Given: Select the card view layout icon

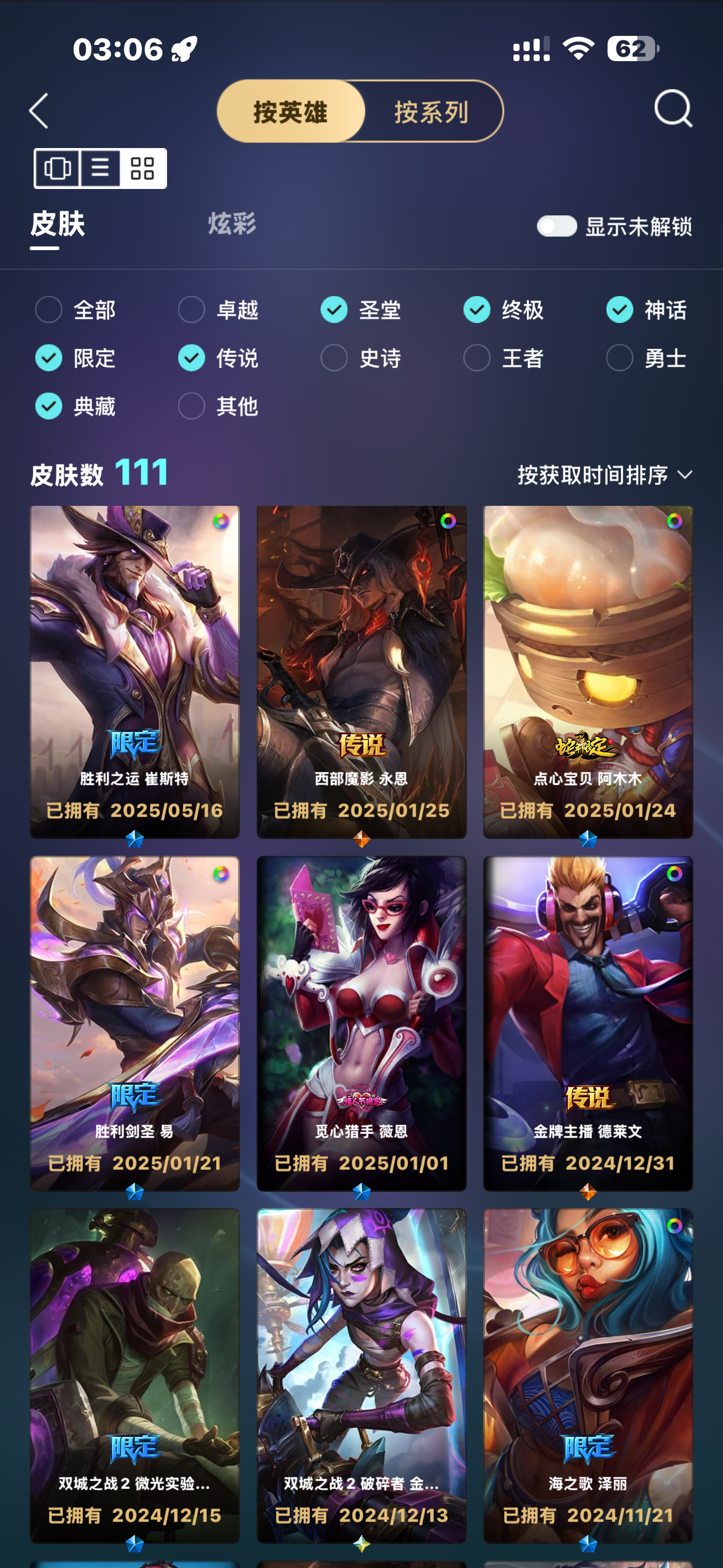Looking at the screenshot, I should click(57, 168).
